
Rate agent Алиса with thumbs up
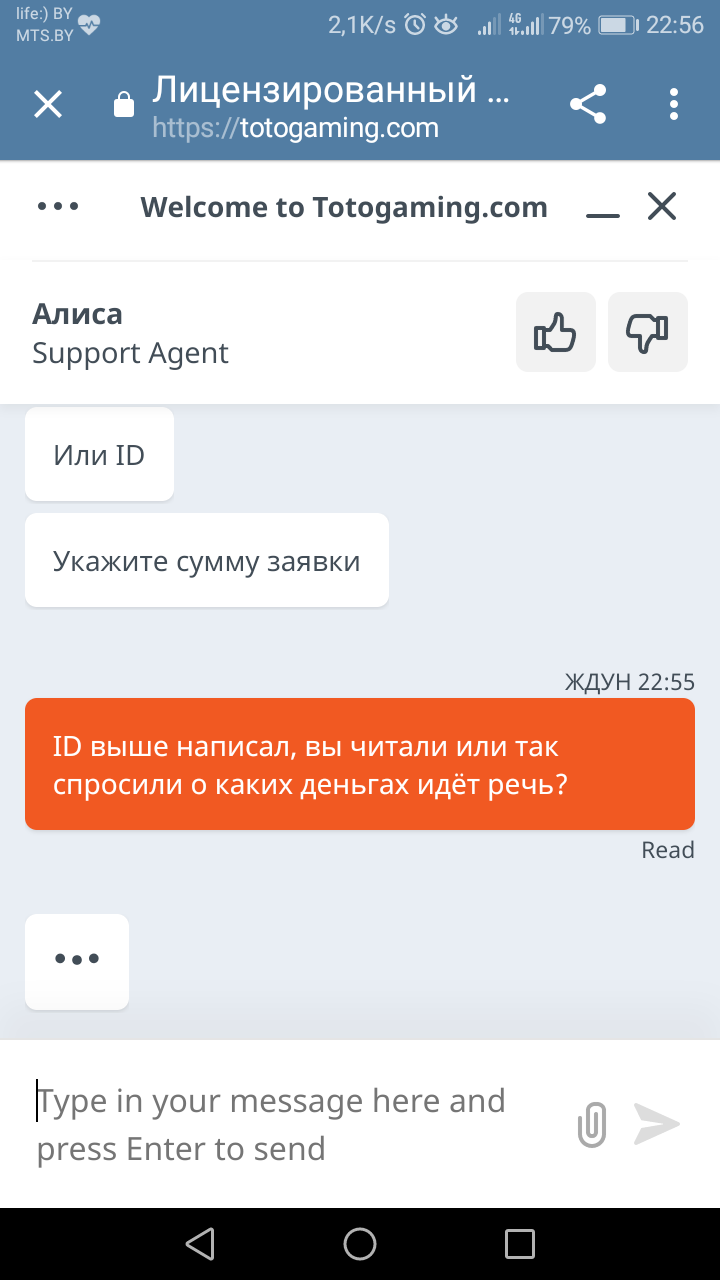[x=556, y=332]
